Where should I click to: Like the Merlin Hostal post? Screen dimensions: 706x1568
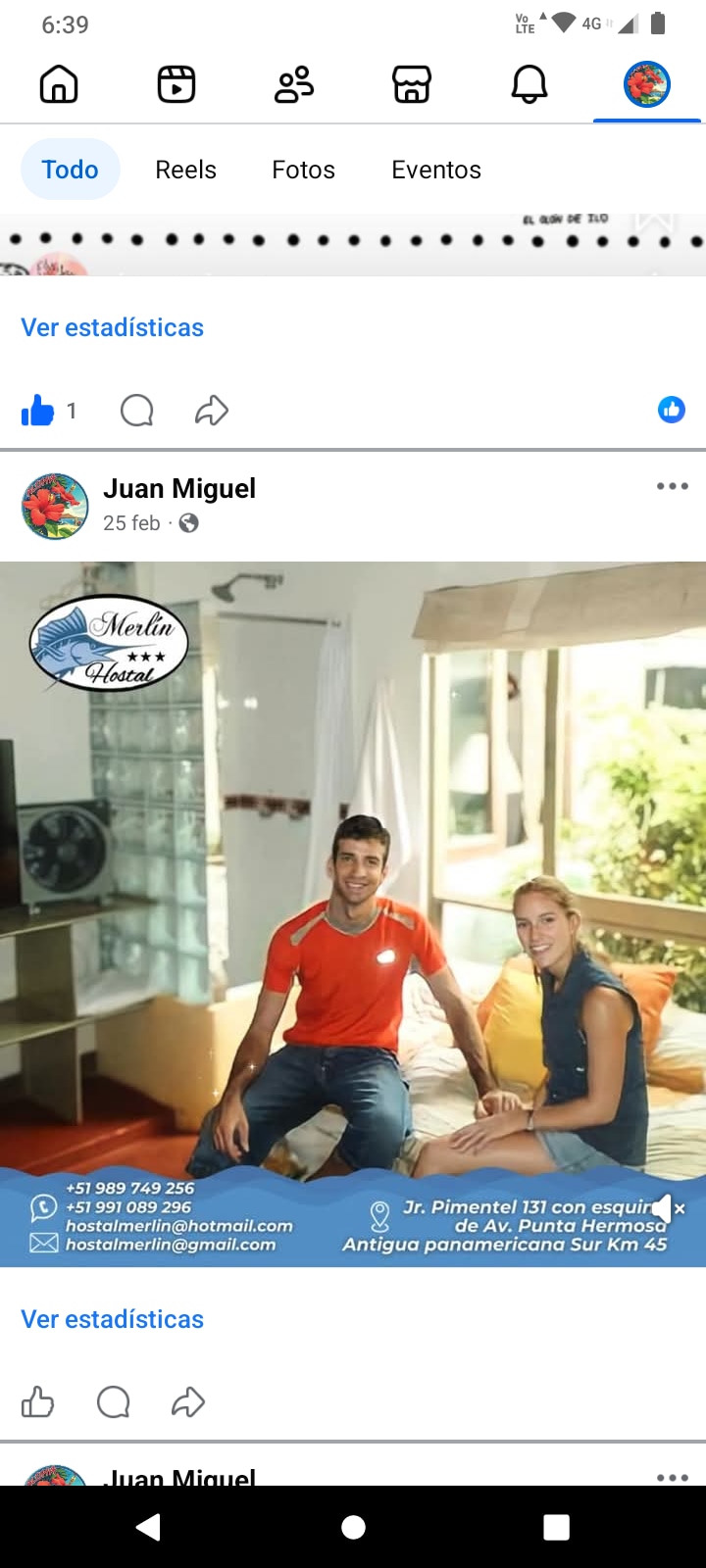point(38,1402)
